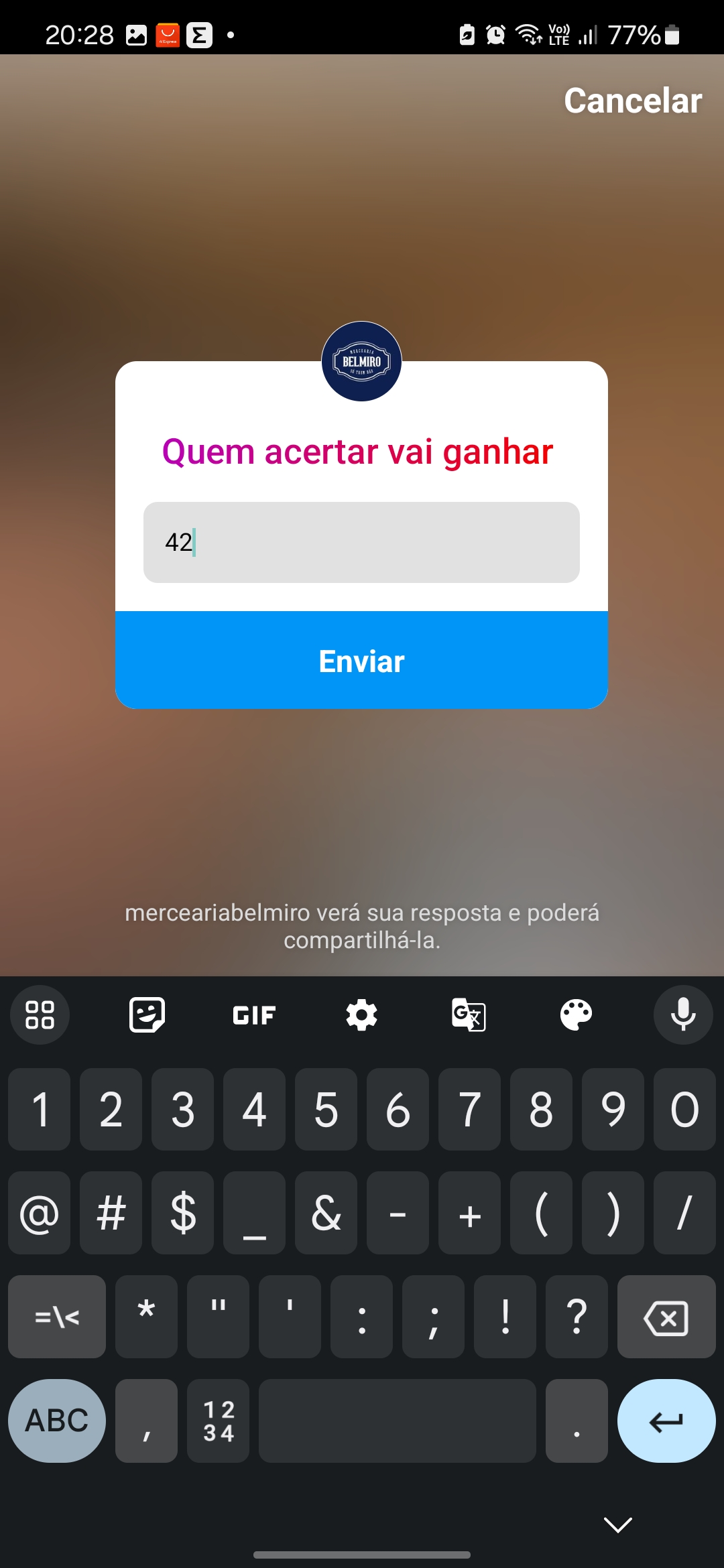Send the answer with Enviar
724x1568 pixels.
[x=361, y=661]
